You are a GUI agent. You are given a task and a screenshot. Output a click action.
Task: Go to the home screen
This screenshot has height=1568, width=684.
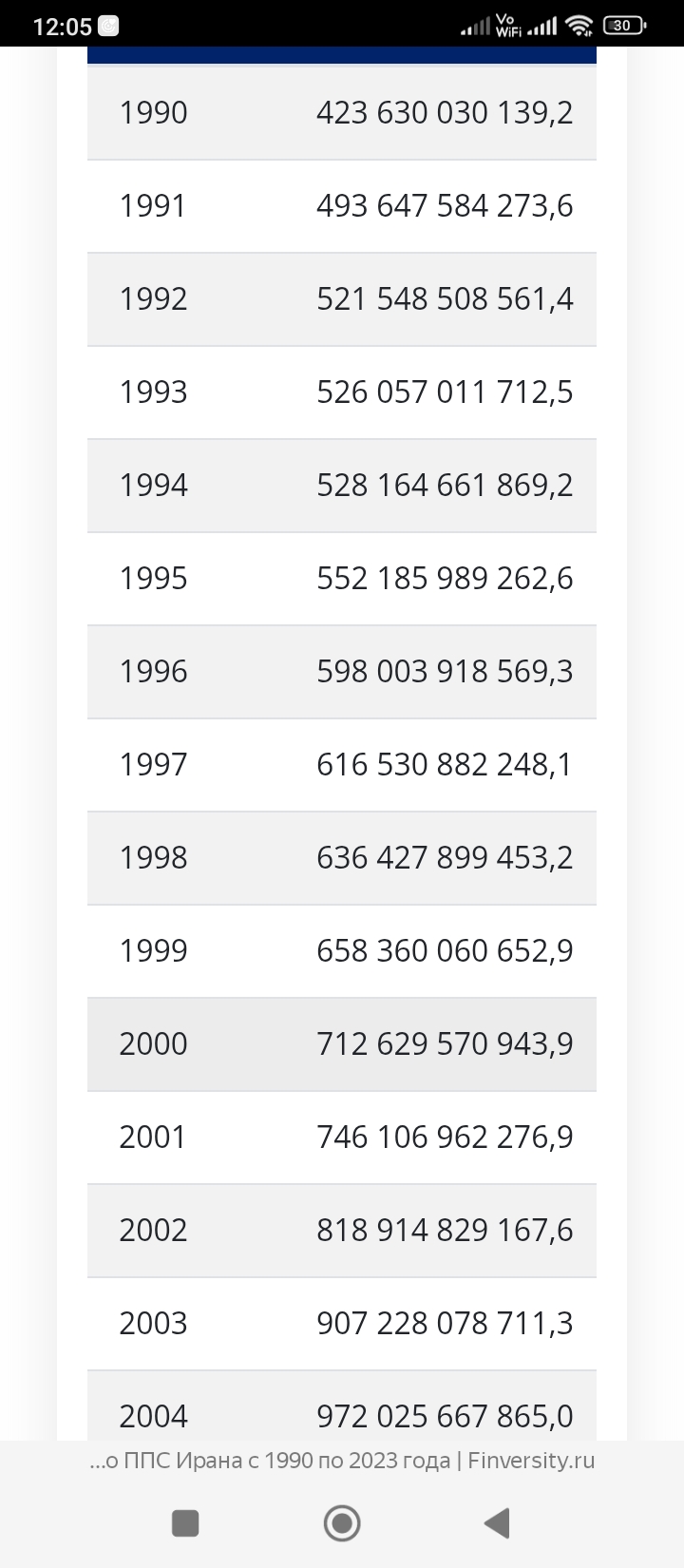pos(342,1523)
